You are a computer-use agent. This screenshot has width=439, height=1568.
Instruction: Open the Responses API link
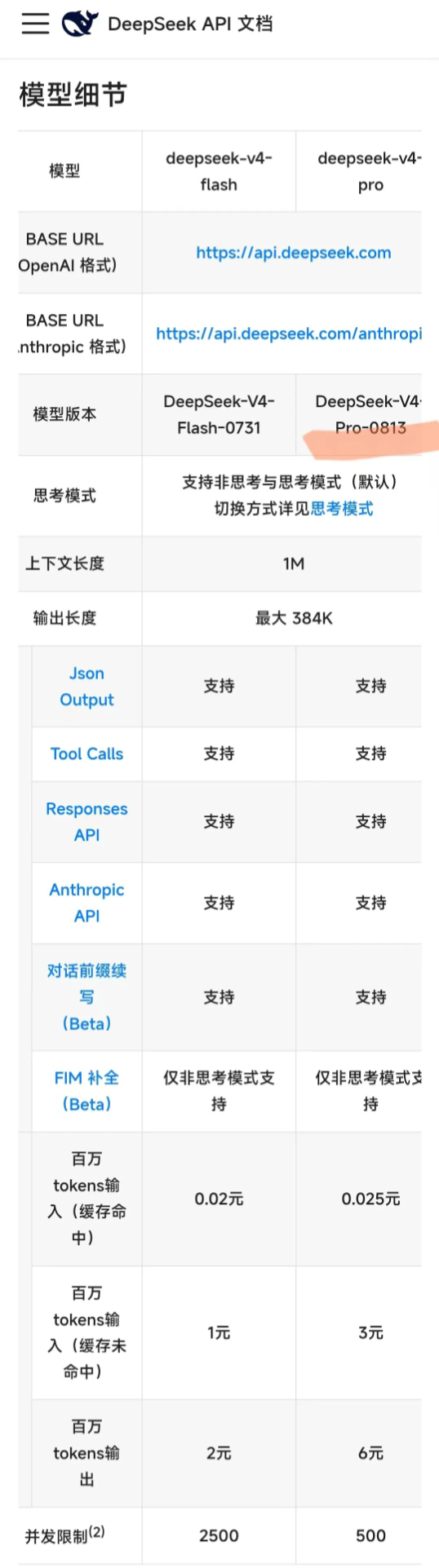coord(86,822)
